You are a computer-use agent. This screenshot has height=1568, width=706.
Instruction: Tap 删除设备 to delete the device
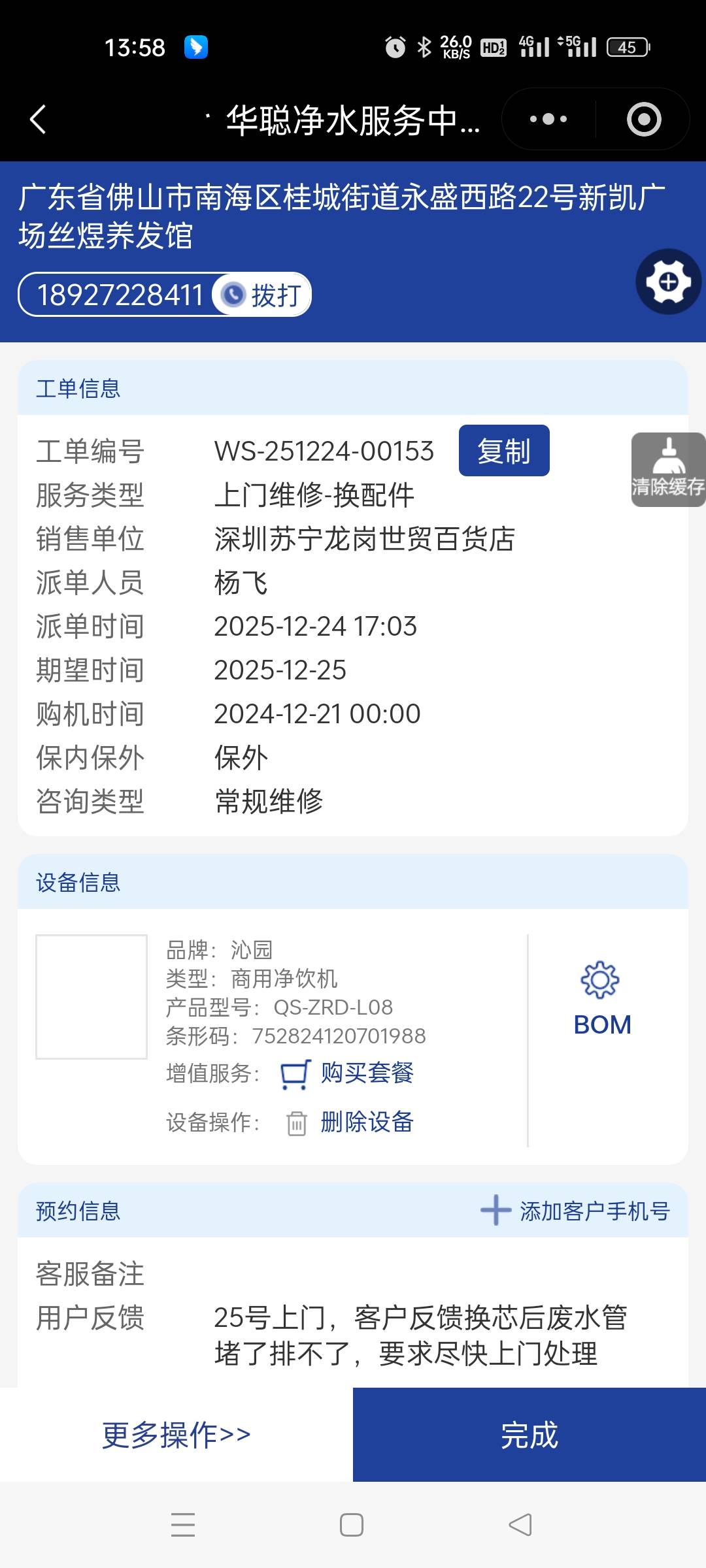[366, 1122]
